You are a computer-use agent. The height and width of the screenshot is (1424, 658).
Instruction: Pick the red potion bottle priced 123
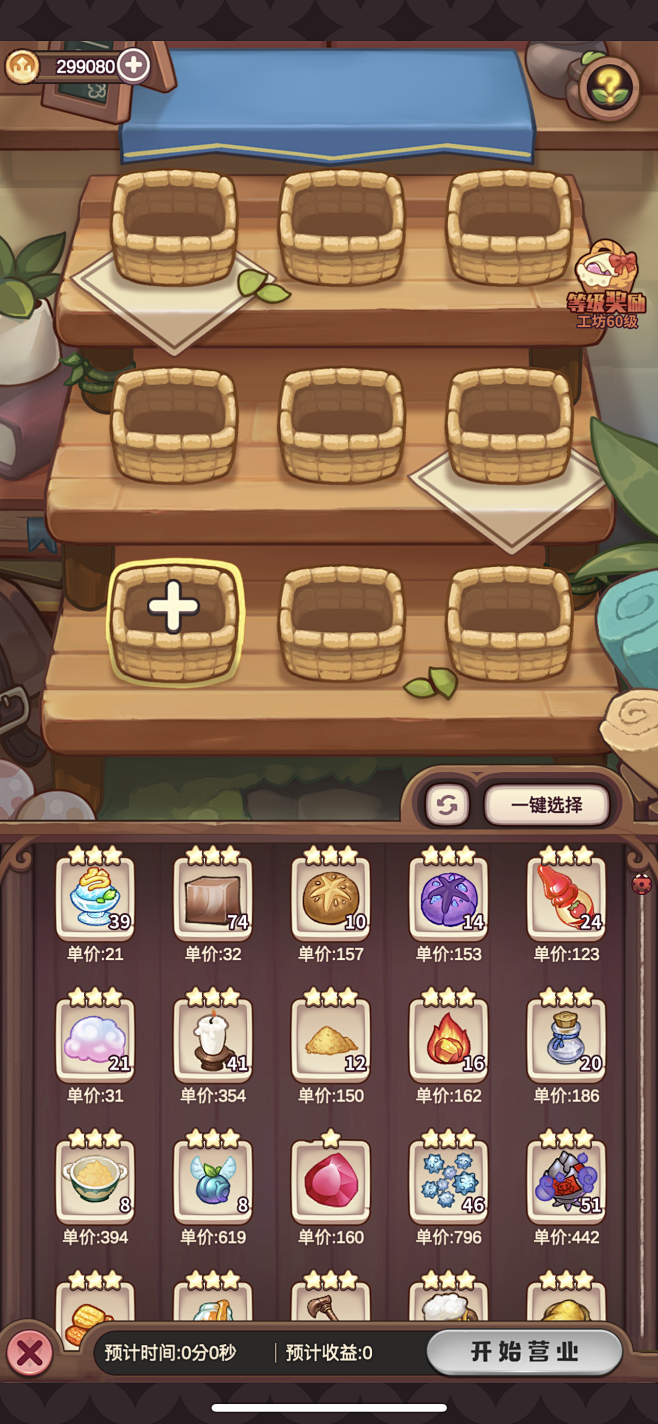(566, 897)
